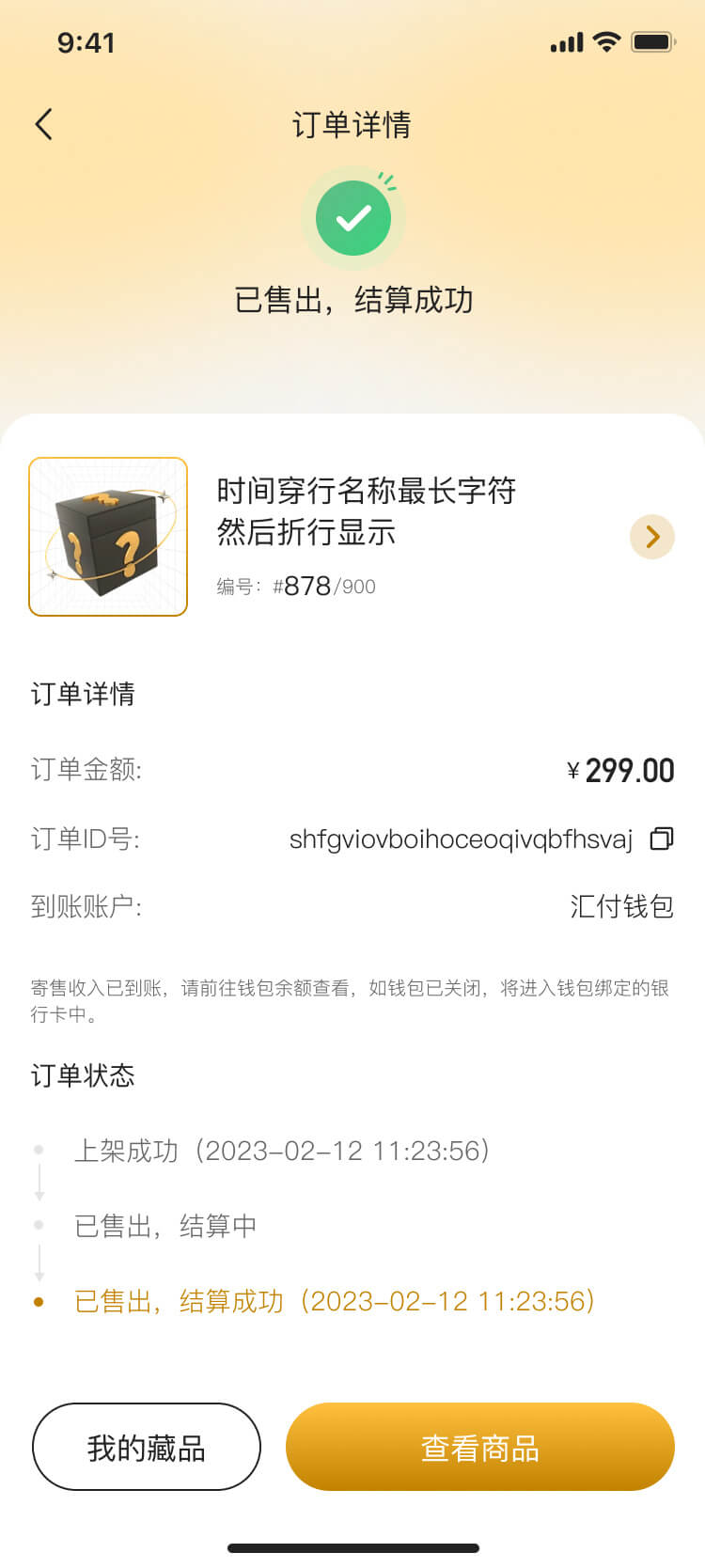Select the 已售出，结算中 status dot
The height and width of the screenshot is (1568, 705).
tap(38, 1225)
